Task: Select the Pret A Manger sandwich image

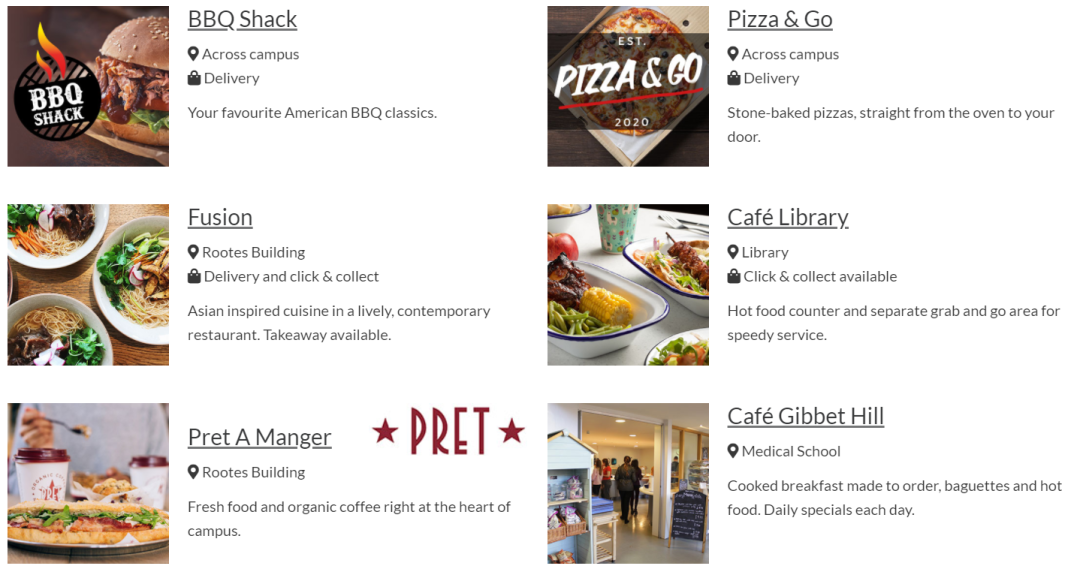Action: pos(88,483)
